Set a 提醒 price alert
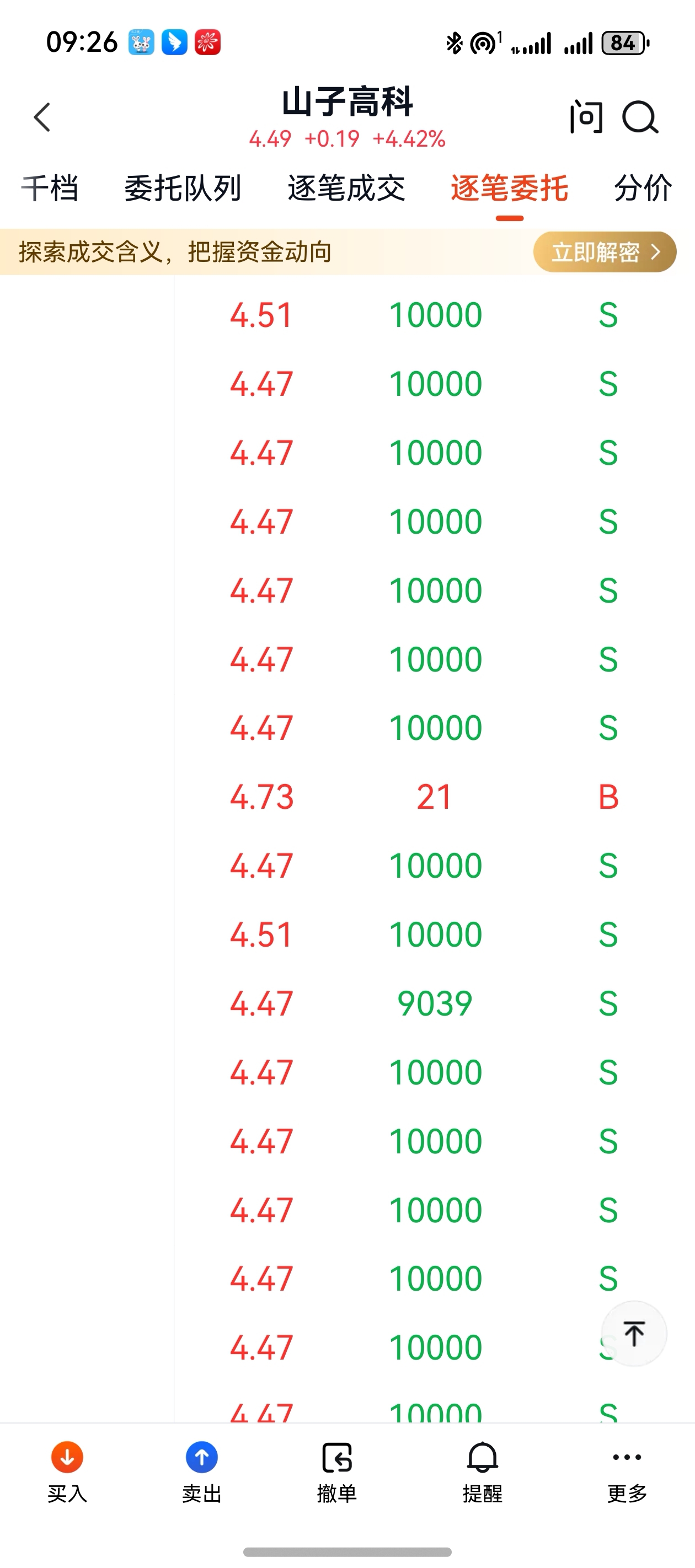 pos(483,1470)
